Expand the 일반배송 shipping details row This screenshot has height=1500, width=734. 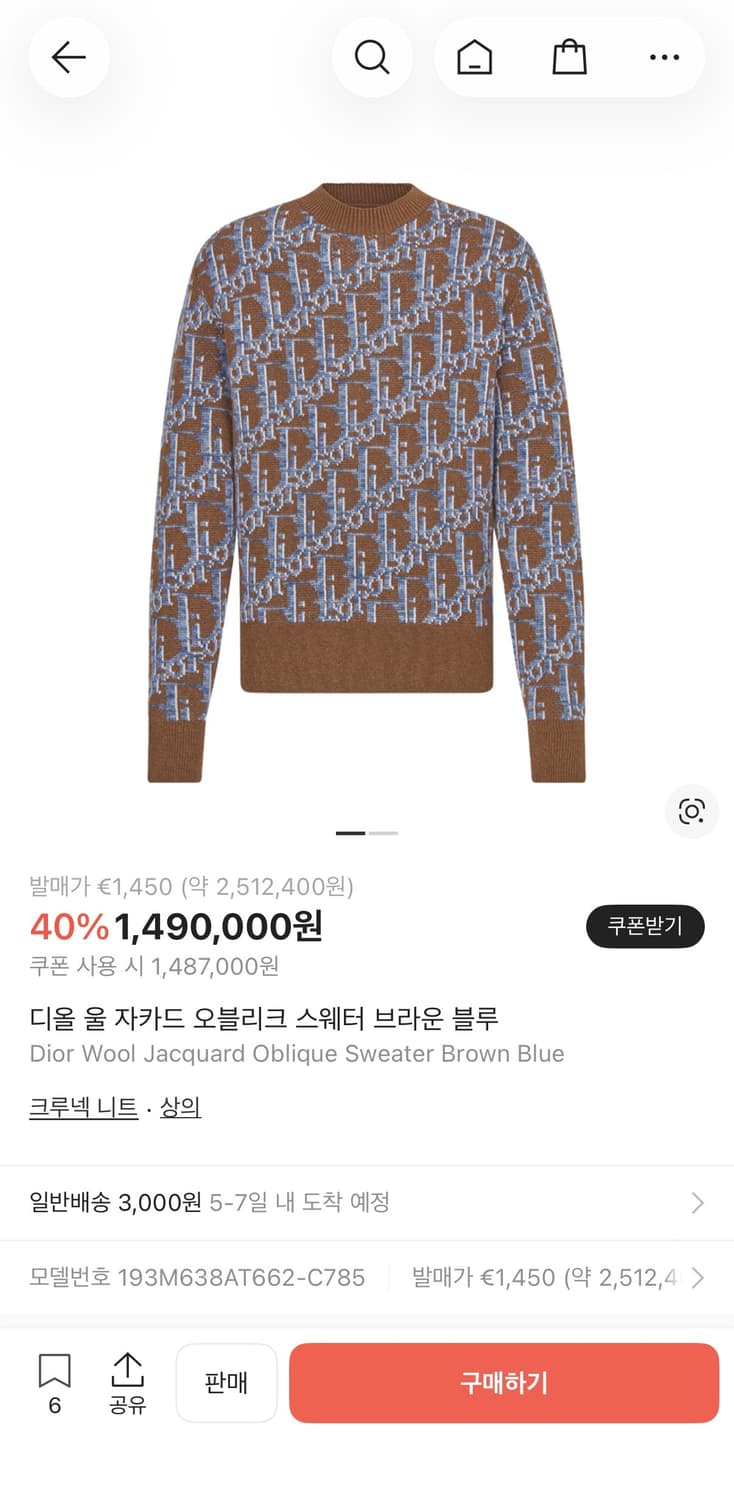coord(367,1203)
